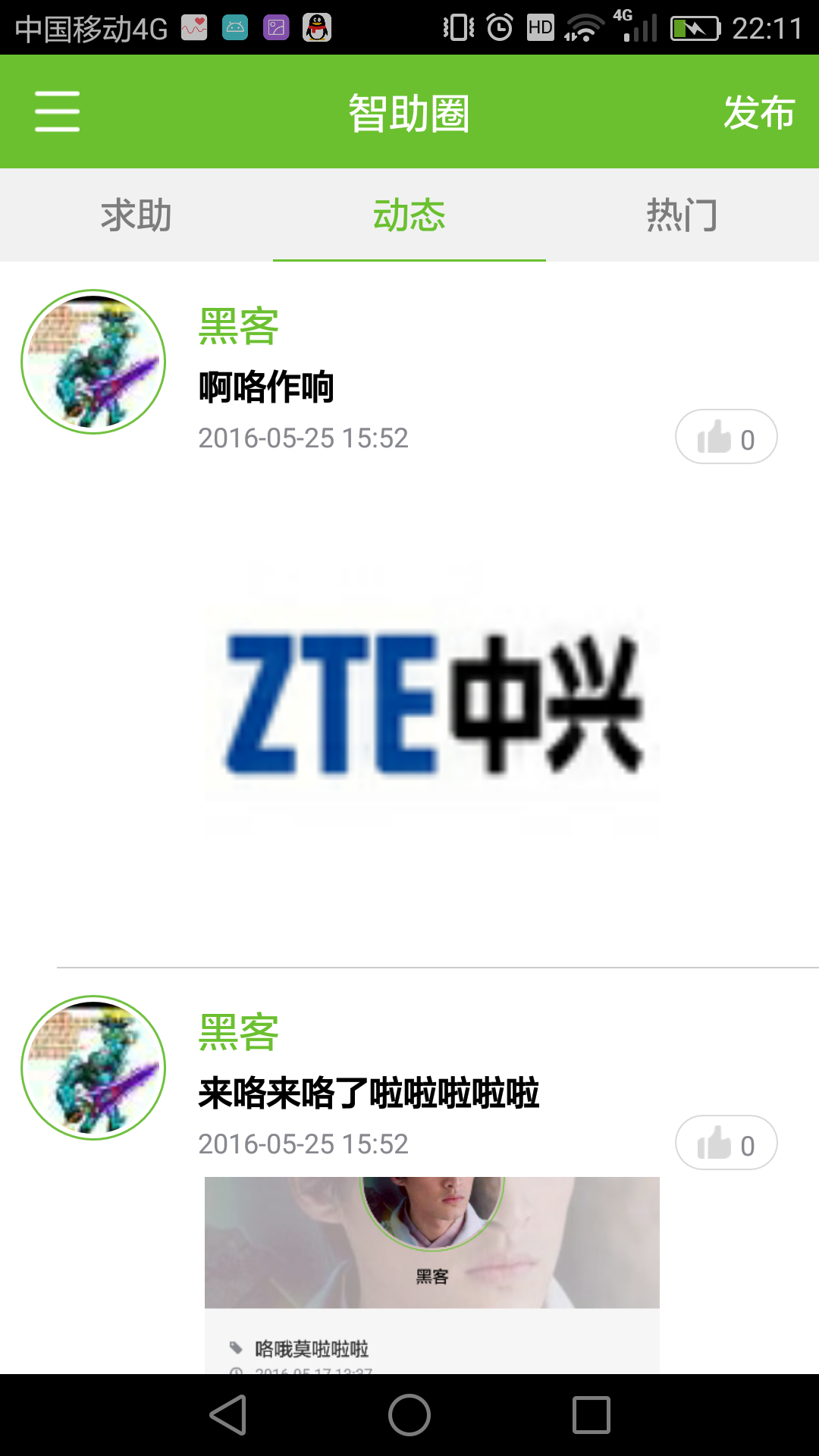Switch to the 求助 tab

click(136, 215)
